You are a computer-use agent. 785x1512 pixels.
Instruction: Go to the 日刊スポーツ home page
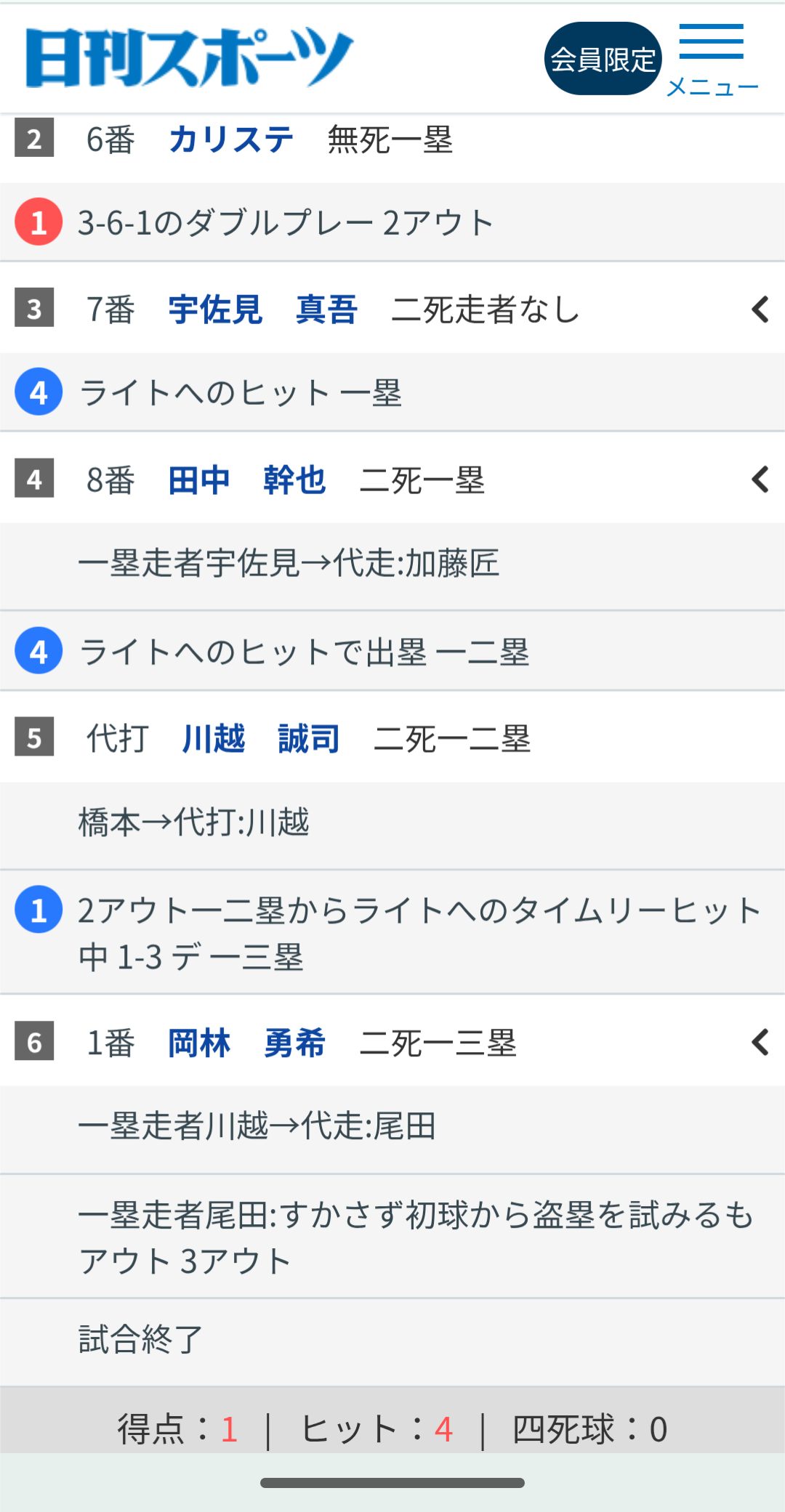pyautogui.click(x=189, y=58)
